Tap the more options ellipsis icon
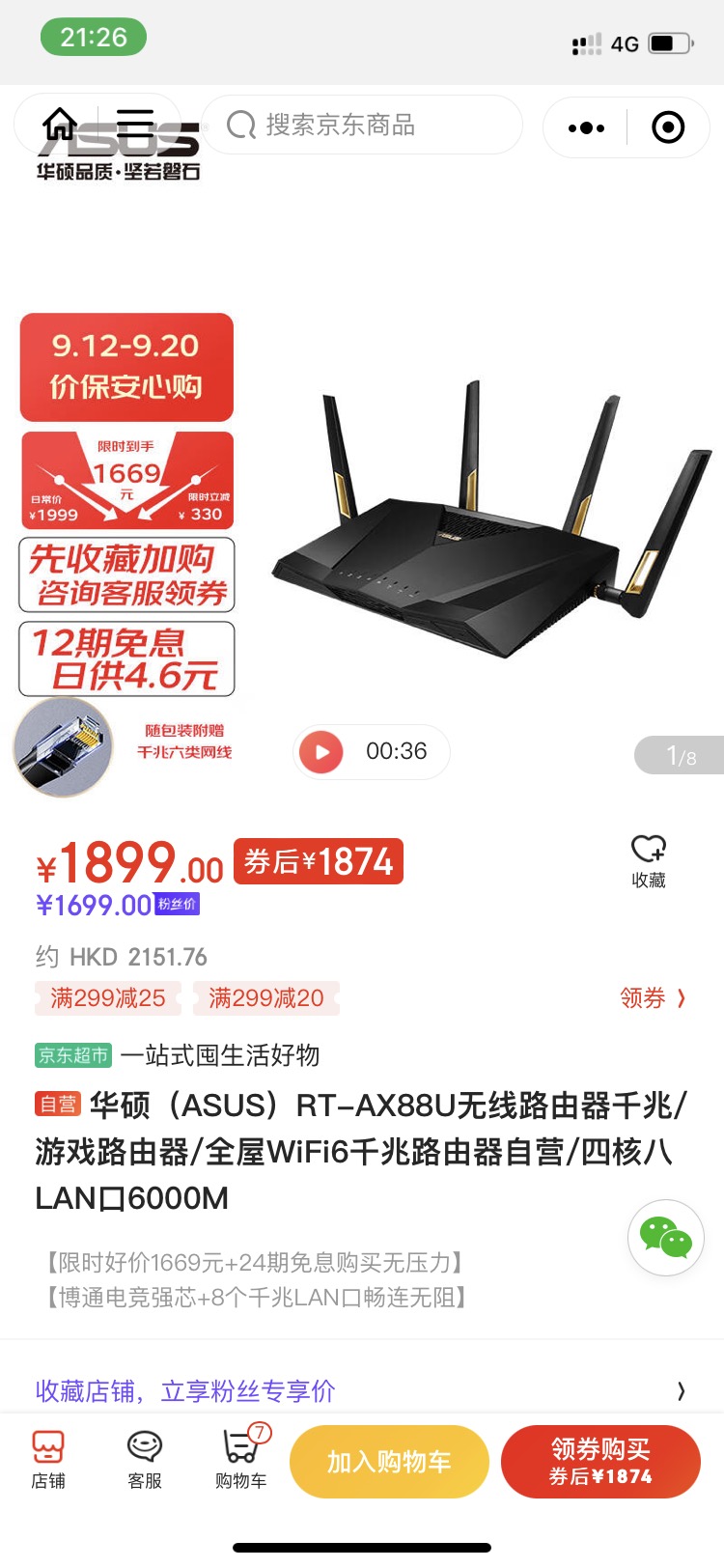 (585, 126)
